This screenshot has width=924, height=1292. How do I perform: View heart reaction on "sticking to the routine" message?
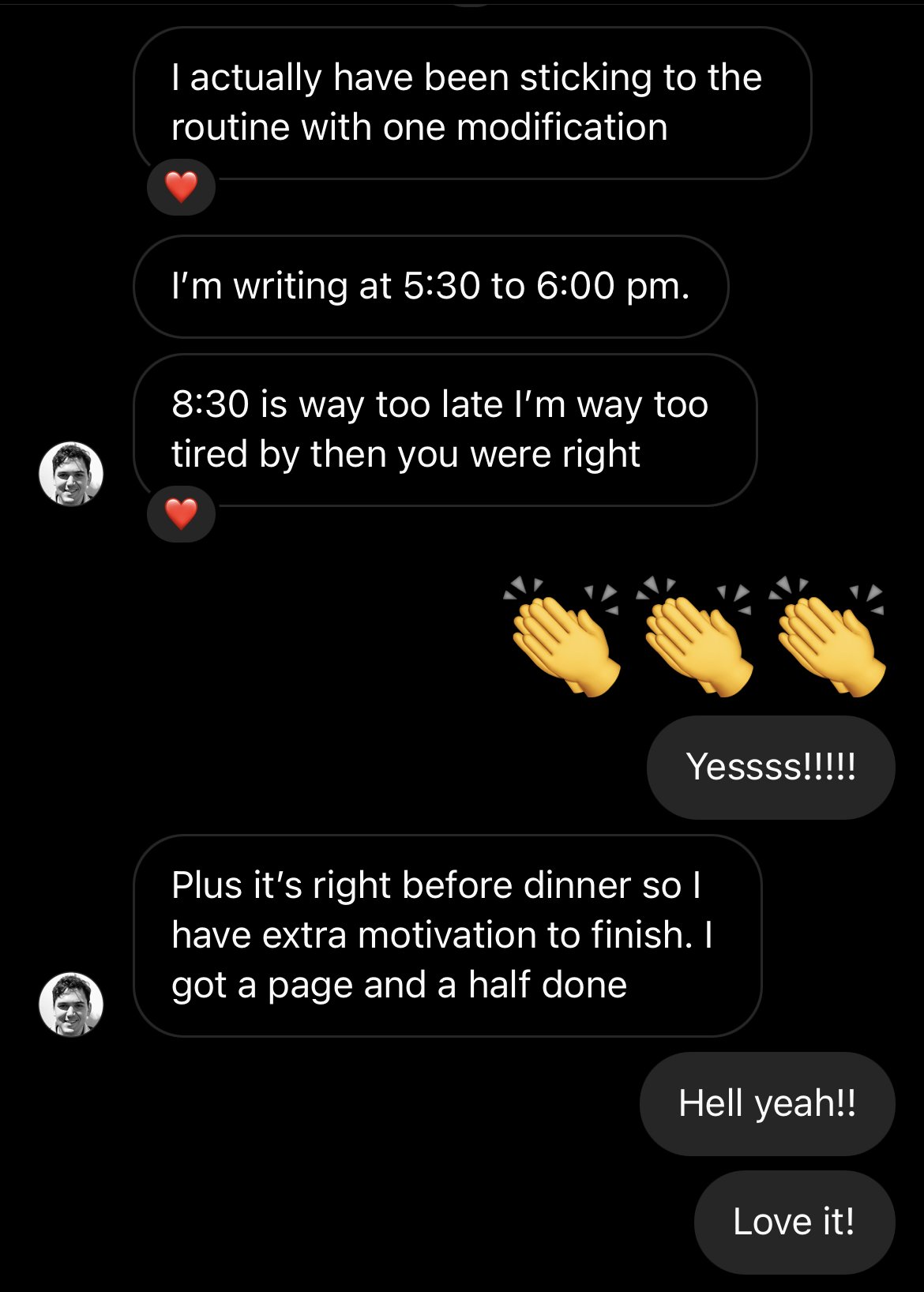[181, 187]
